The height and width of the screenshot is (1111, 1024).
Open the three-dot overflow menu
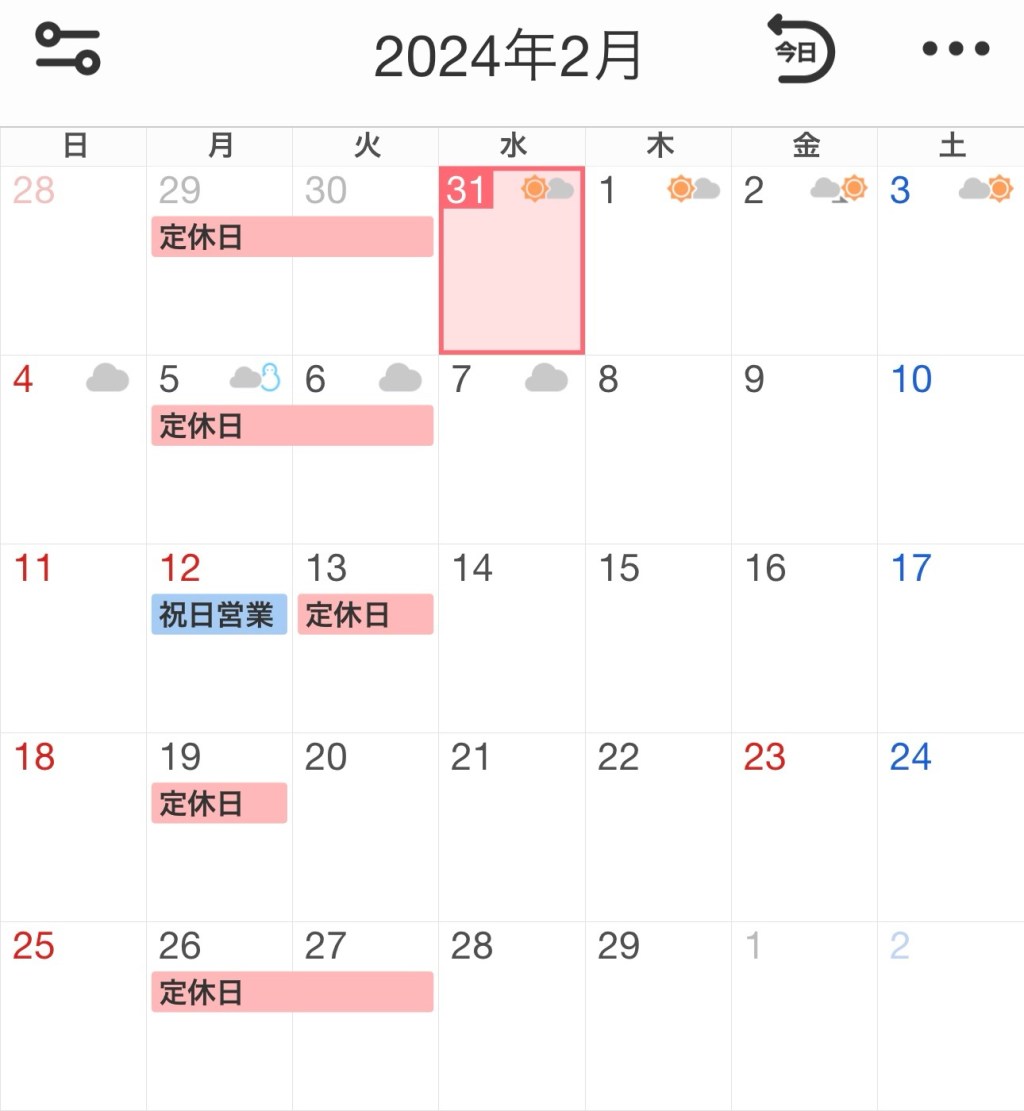click(955, 48)
